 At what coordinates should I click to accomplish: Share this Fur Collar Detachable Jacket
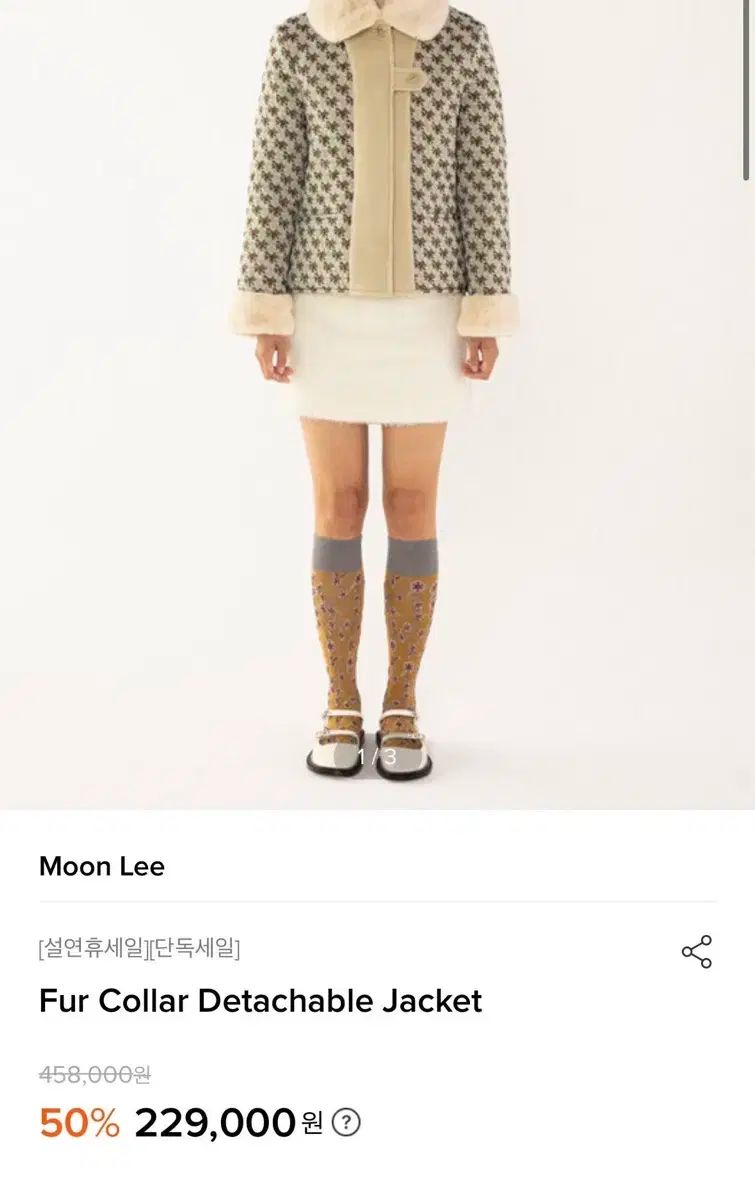click(696, 951)
